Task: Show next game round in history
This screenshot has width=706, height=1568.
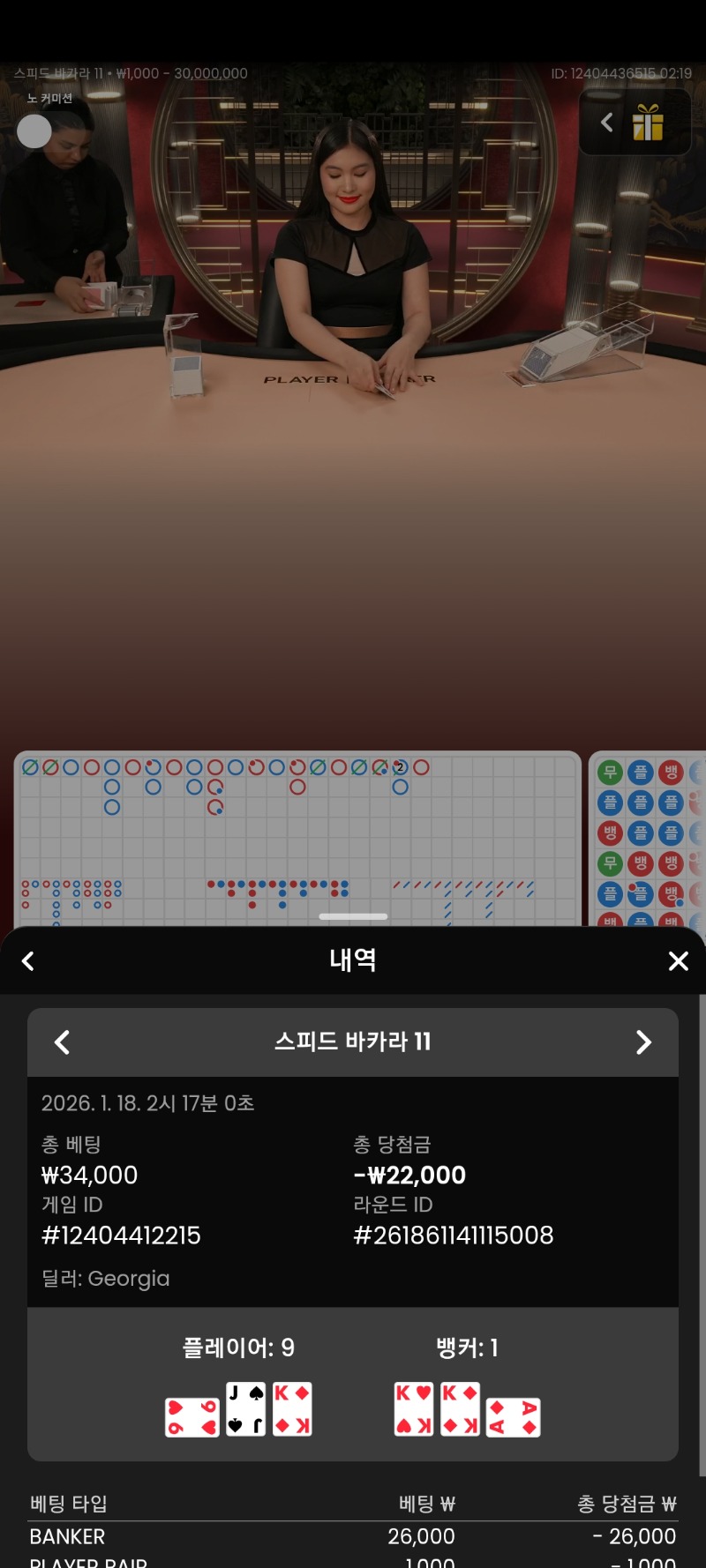Action: coord(643,1042)
